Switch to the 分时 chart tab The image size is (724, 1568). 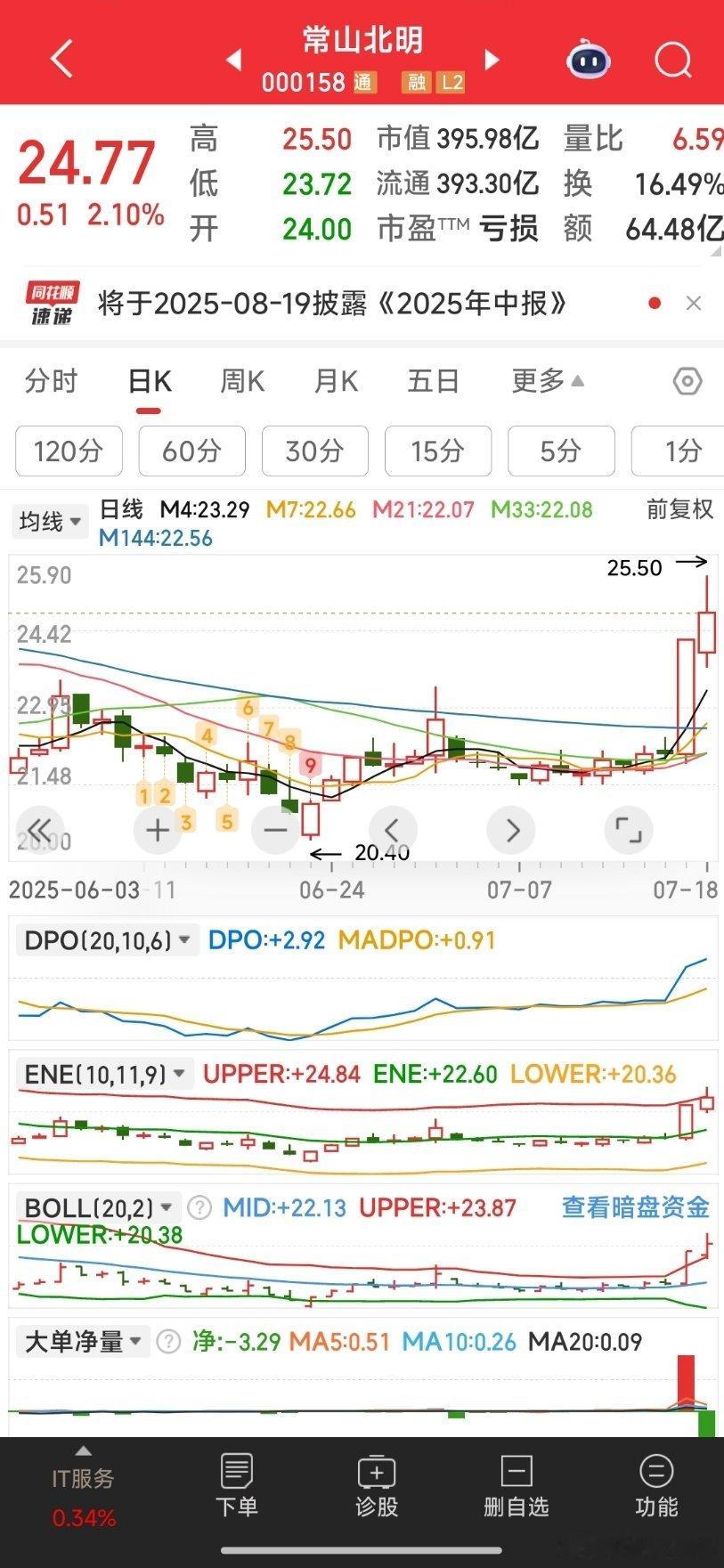click(52, 381)
